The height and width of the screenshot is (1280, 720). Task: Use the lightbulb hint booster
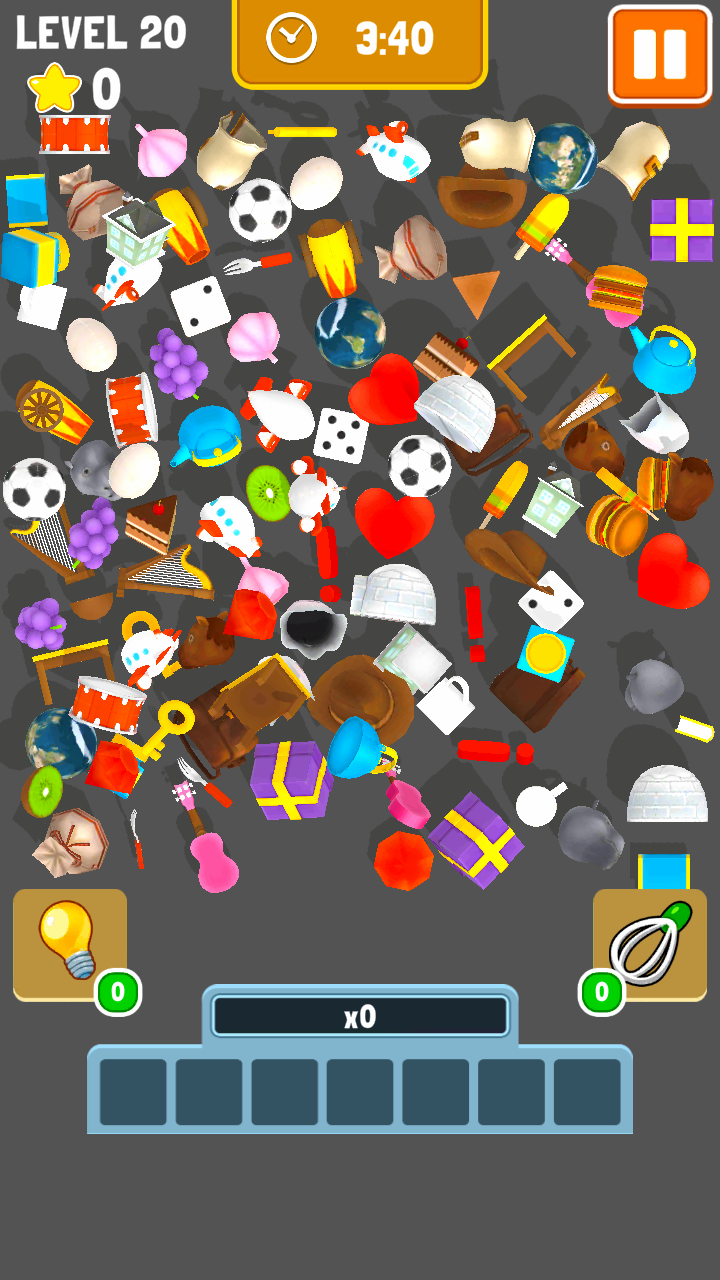[x=69, y=942]
